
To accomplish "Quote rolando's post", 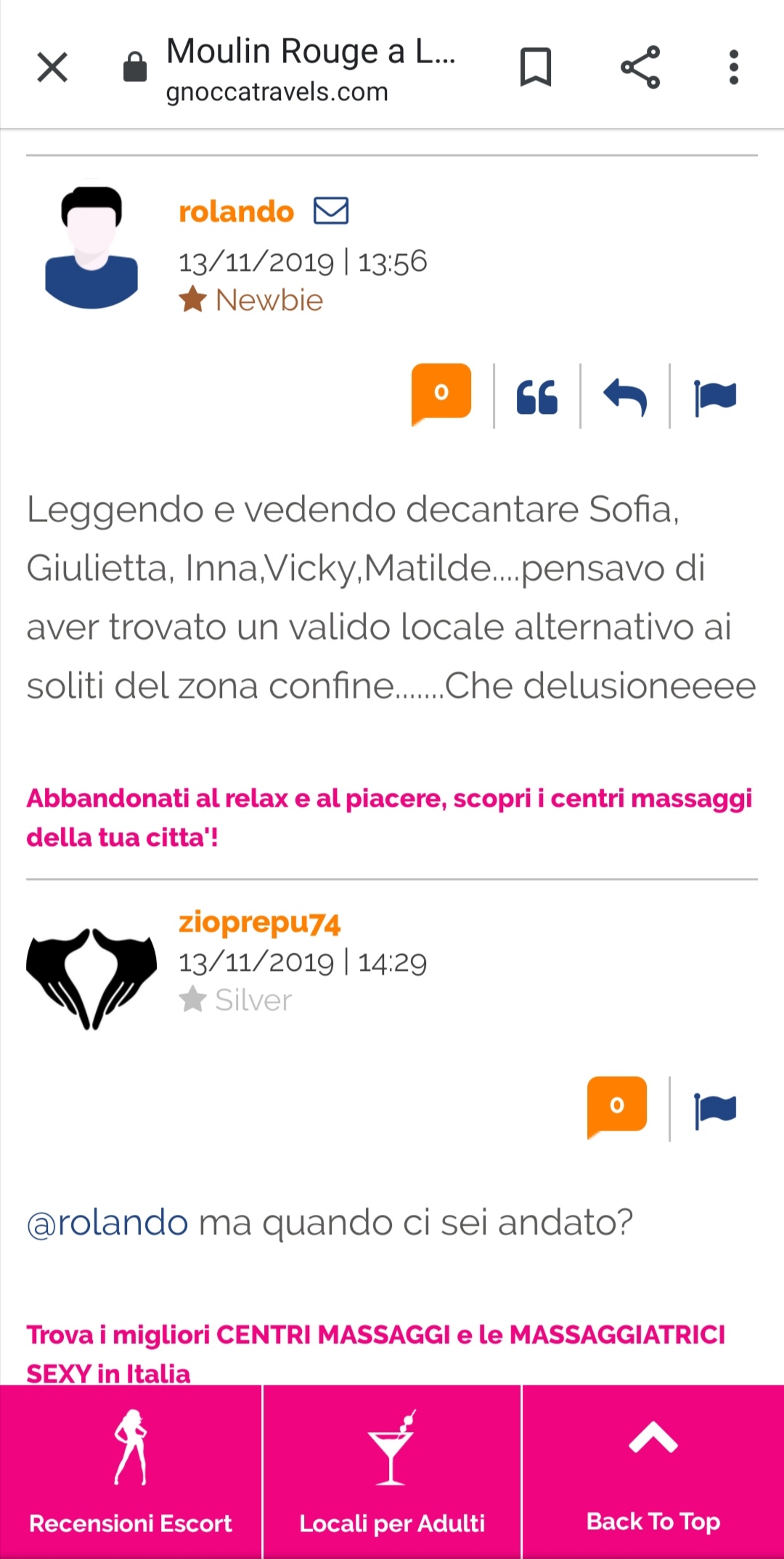I will [537, 396].
